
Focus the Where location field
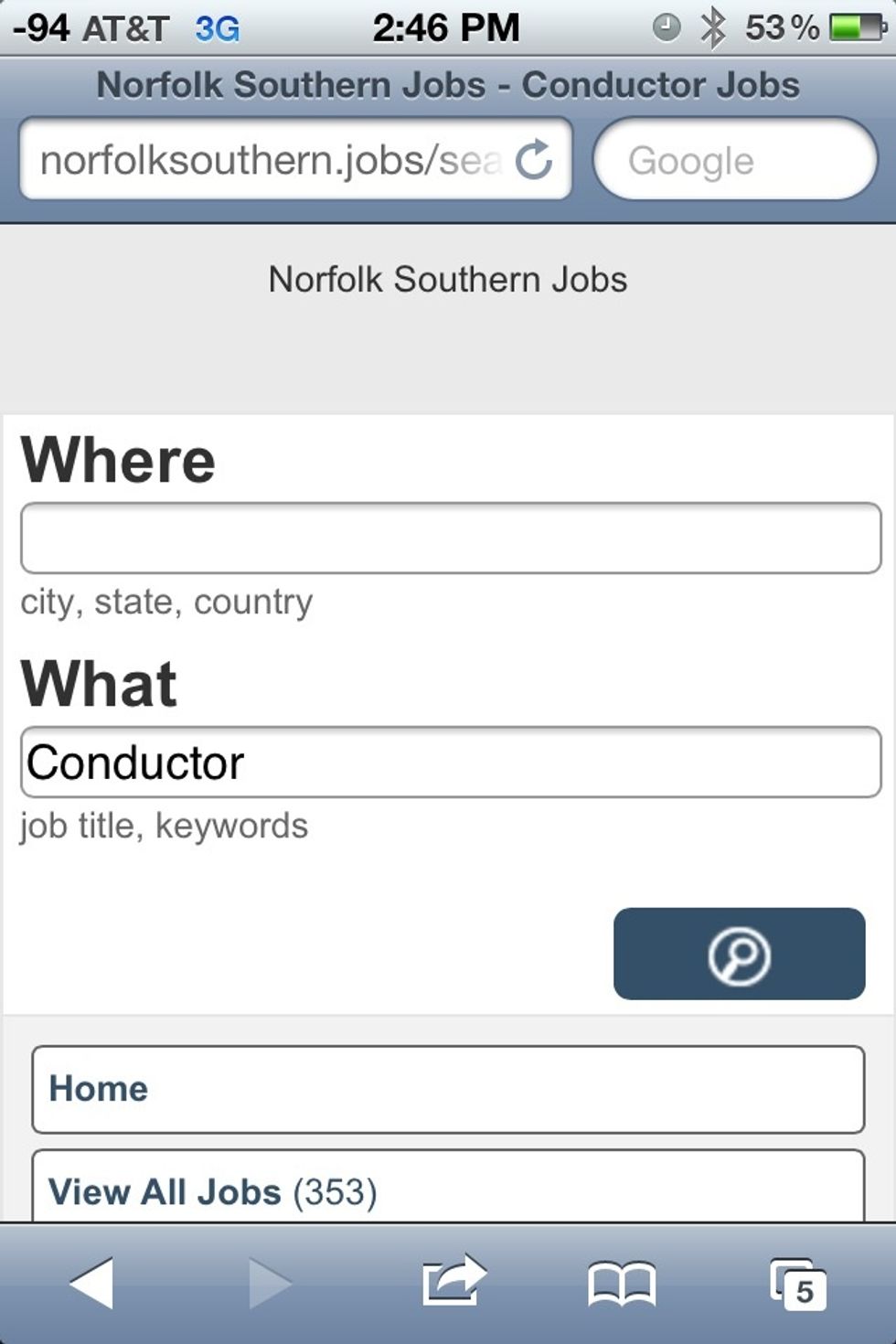click(450, 538)
